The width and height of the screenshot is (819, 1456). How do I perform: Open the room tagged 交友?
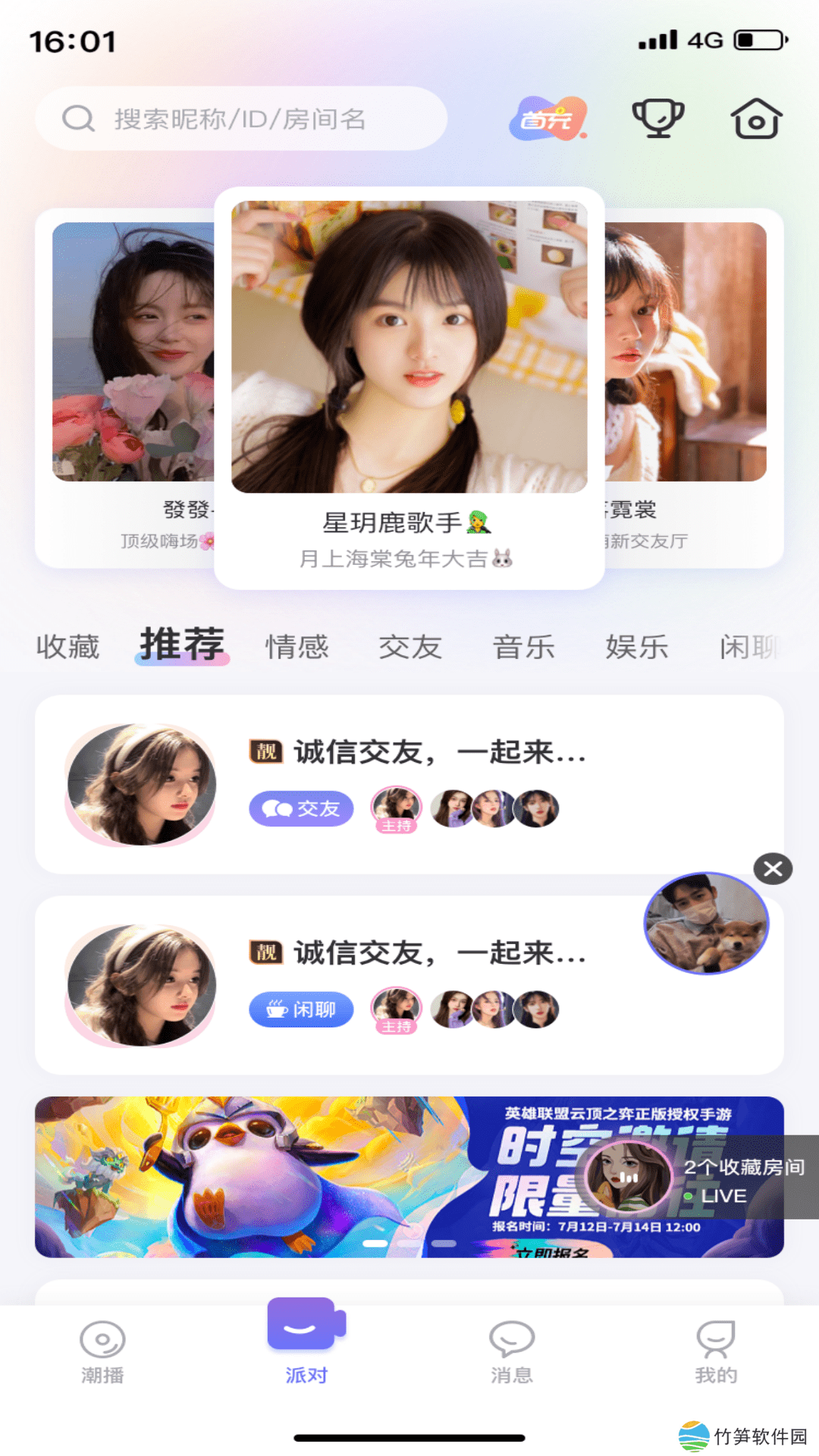click(x=409, y=784)
